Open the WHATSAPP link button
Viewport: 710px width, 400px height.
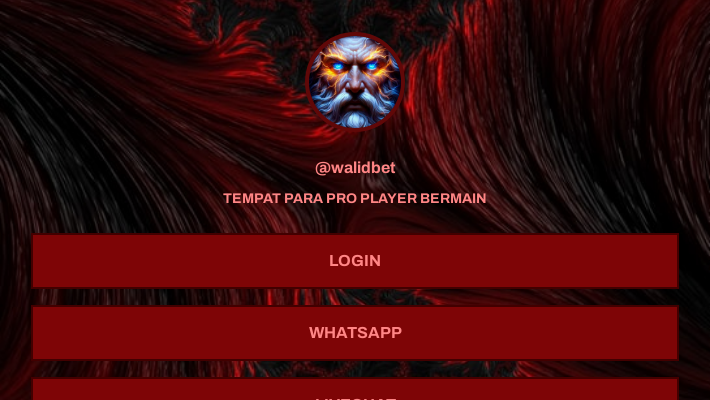355,333
